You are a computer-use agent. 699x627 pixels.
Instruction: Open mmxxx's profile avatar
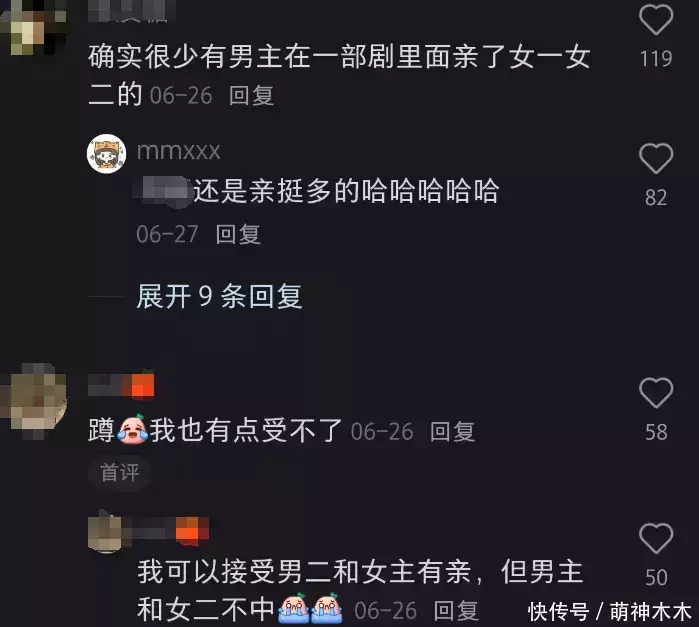(106, 153)
